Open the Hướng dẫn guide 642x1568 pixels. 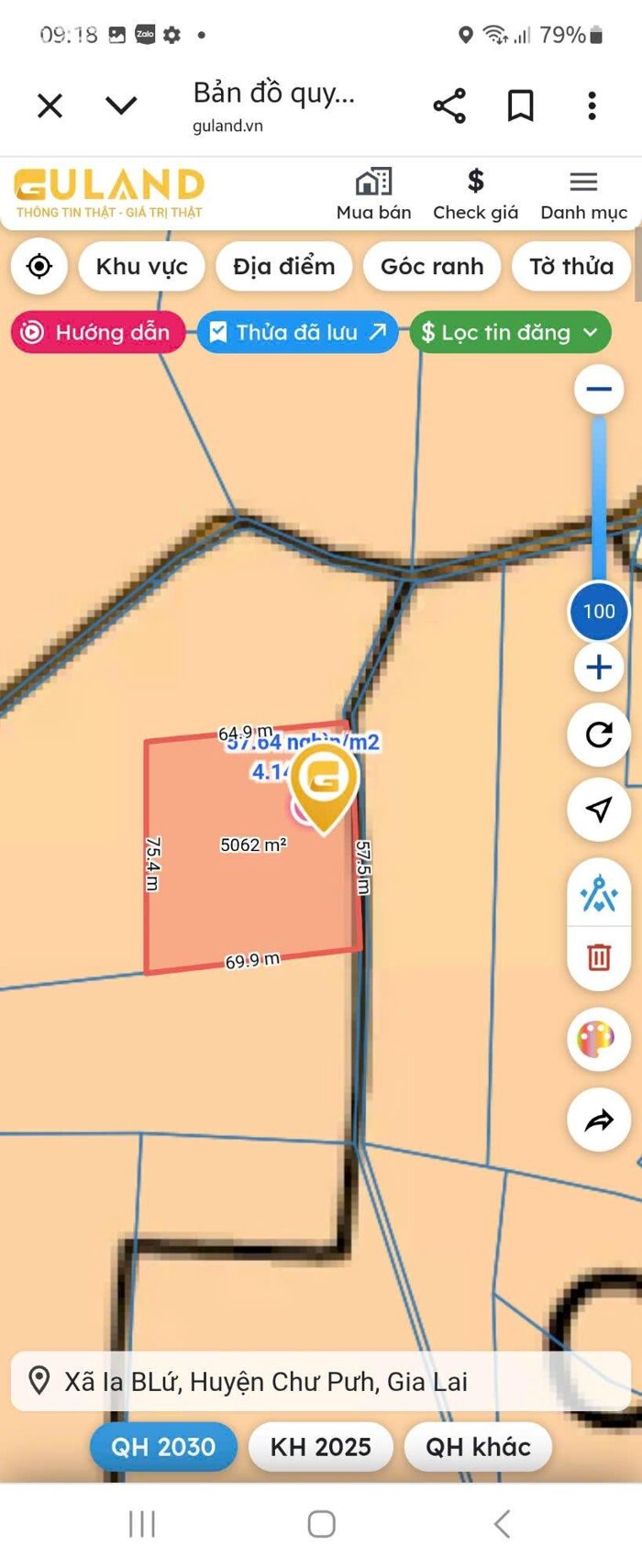point(97,333)
